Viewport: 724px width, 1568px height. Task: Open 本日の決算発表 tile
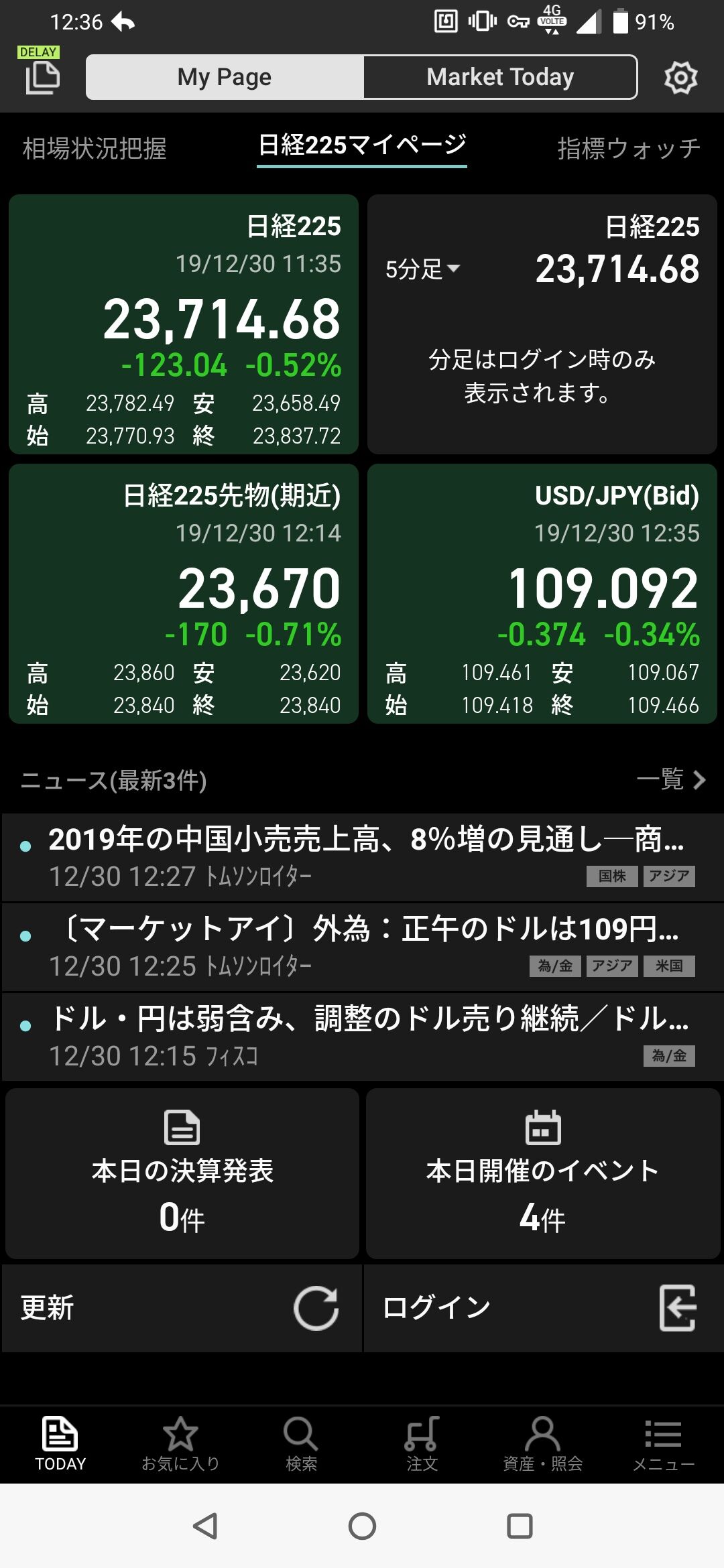(x=182, y=1173)
